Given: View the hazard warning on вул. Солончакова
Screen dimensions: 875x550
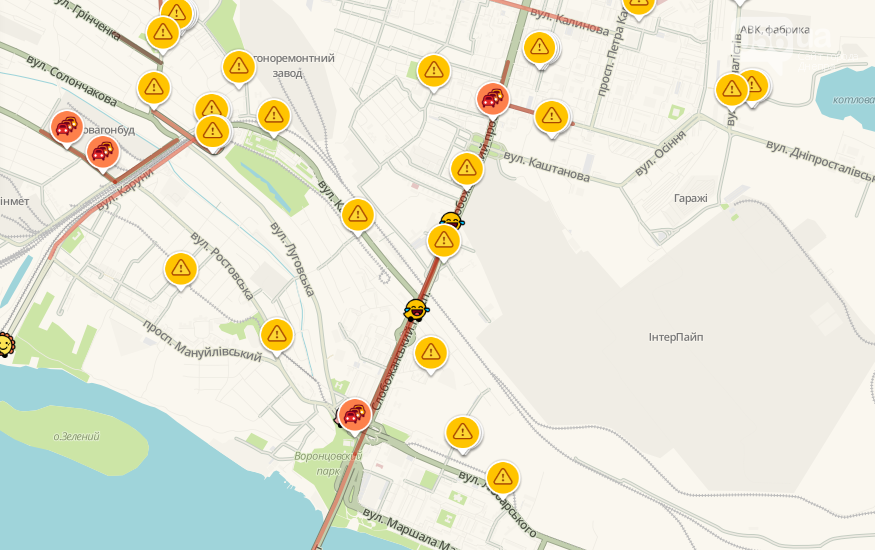Looking at the screenshot, I should point(153,87).
